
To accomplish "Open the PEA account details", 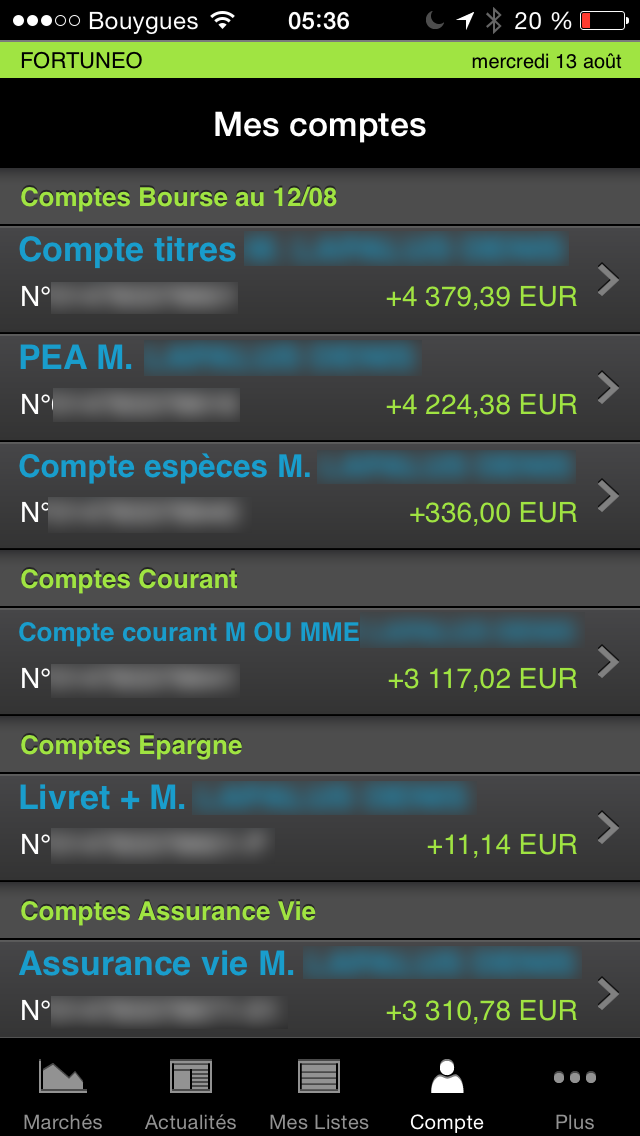I will 320,387.
